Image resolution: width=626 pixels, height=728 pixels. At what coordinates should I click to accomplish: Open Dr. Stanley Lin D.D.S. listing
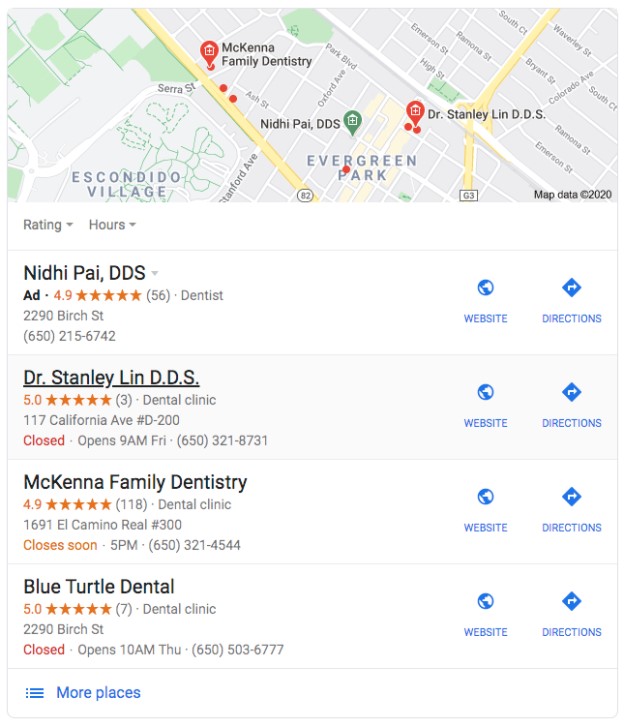111,378
